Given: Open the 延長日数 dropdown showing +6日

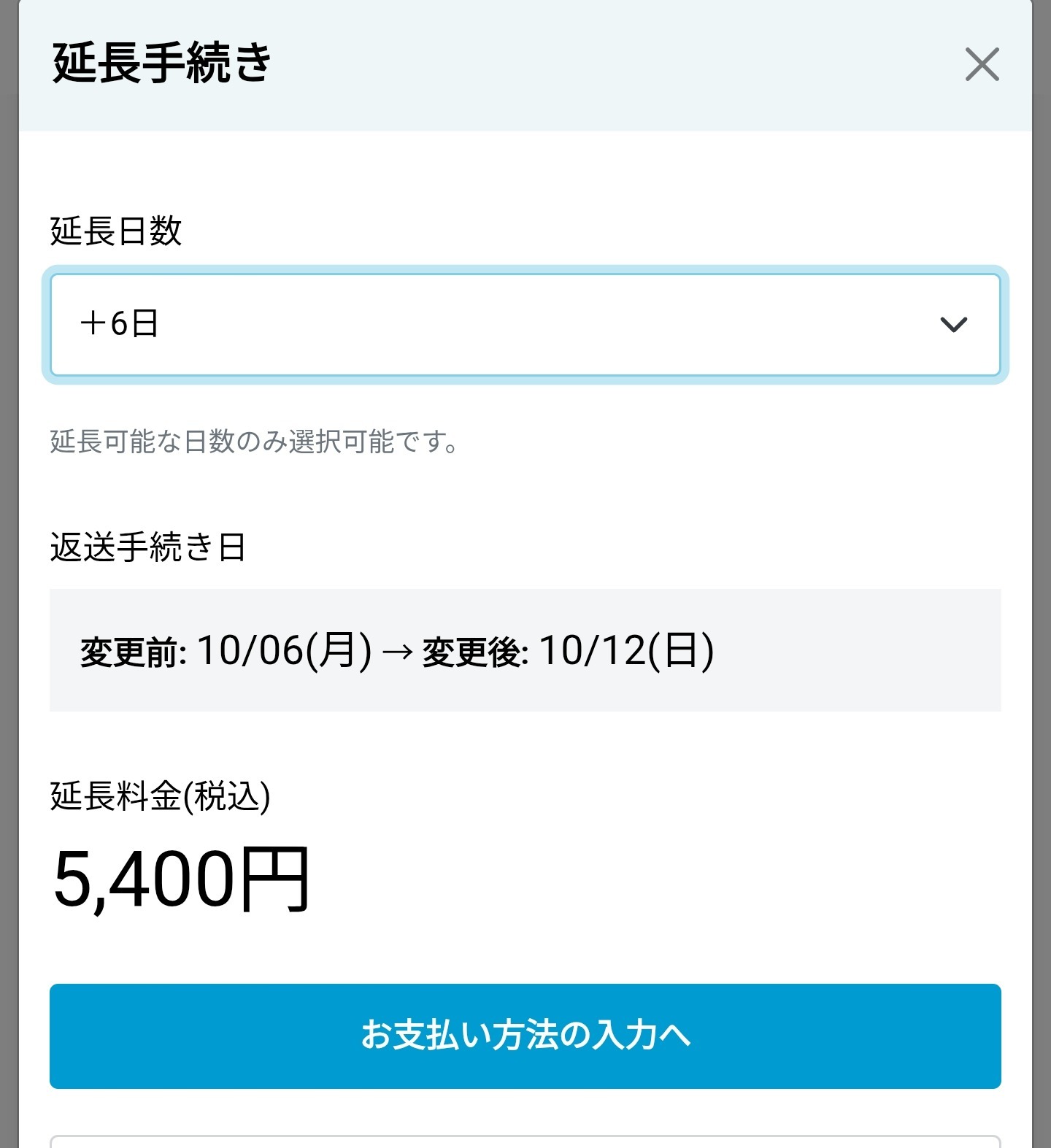Looking at the screenshot, I should 525,325.
